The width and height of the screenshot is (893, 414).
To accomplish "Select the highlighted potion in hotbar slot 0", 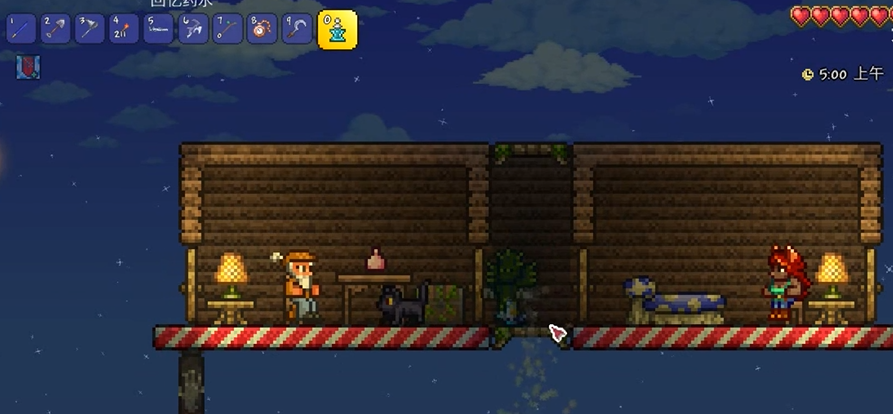I will (337, 29).
